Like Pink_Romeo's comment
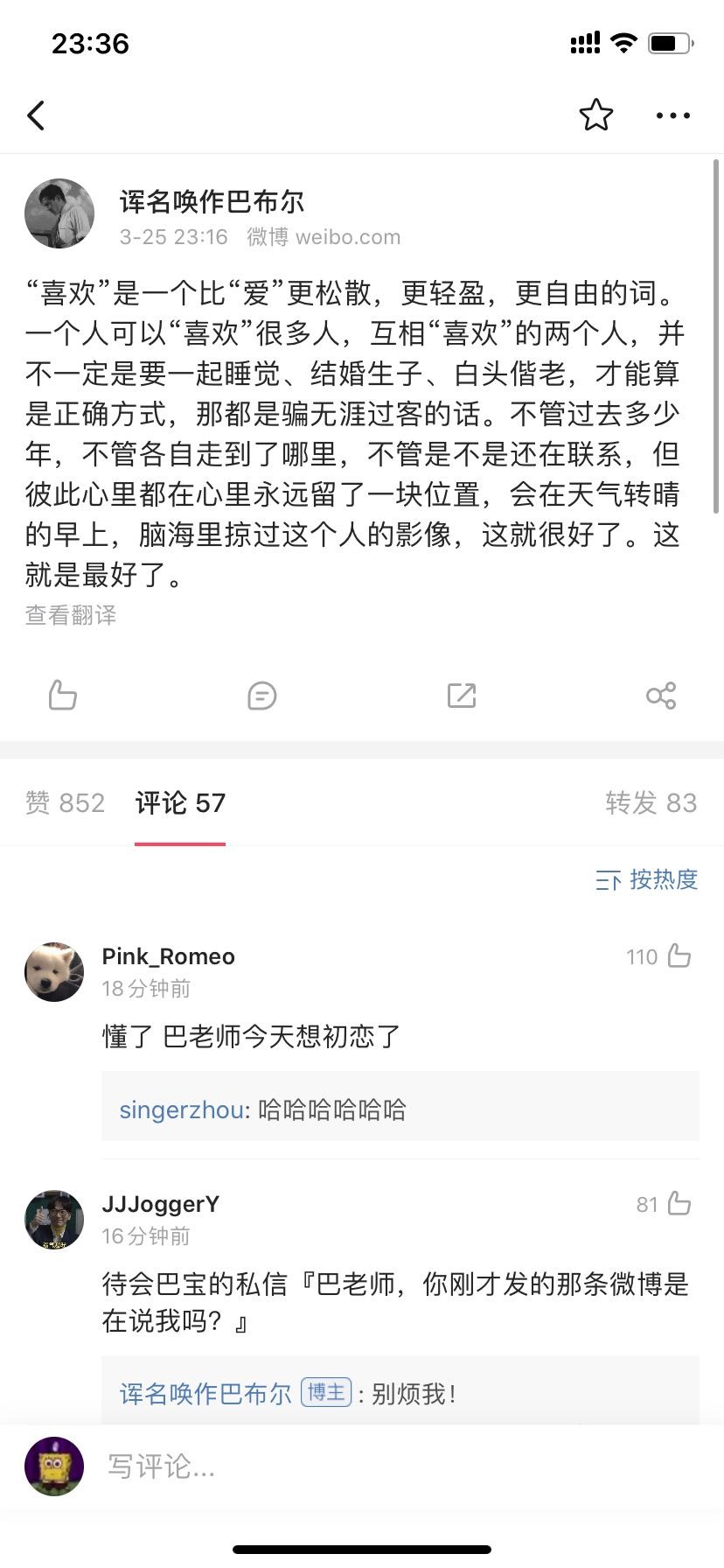This screenshot has height=1568, width=724. (x=679, y=955)
